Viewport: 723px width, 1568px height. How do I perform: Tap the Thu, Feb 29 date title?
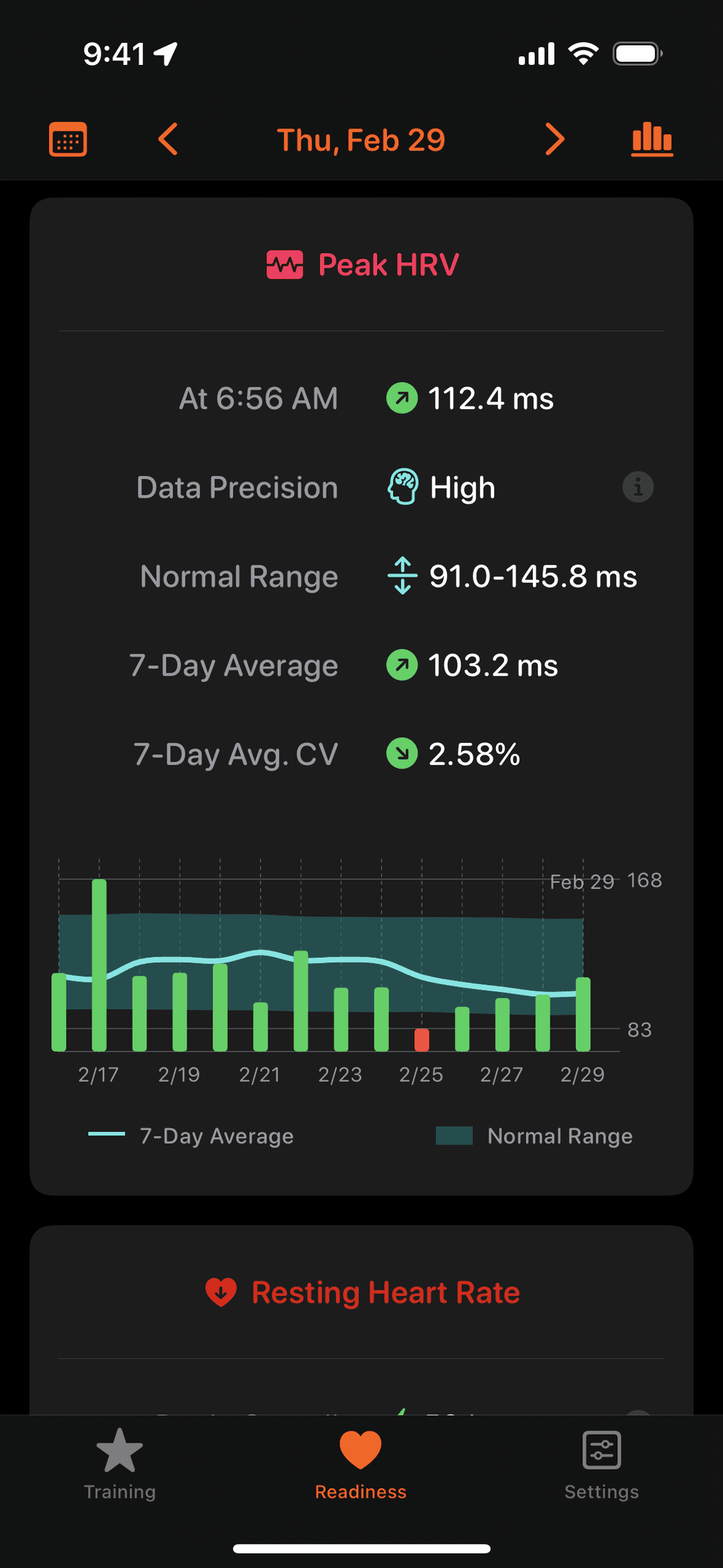tap(361, 140)
